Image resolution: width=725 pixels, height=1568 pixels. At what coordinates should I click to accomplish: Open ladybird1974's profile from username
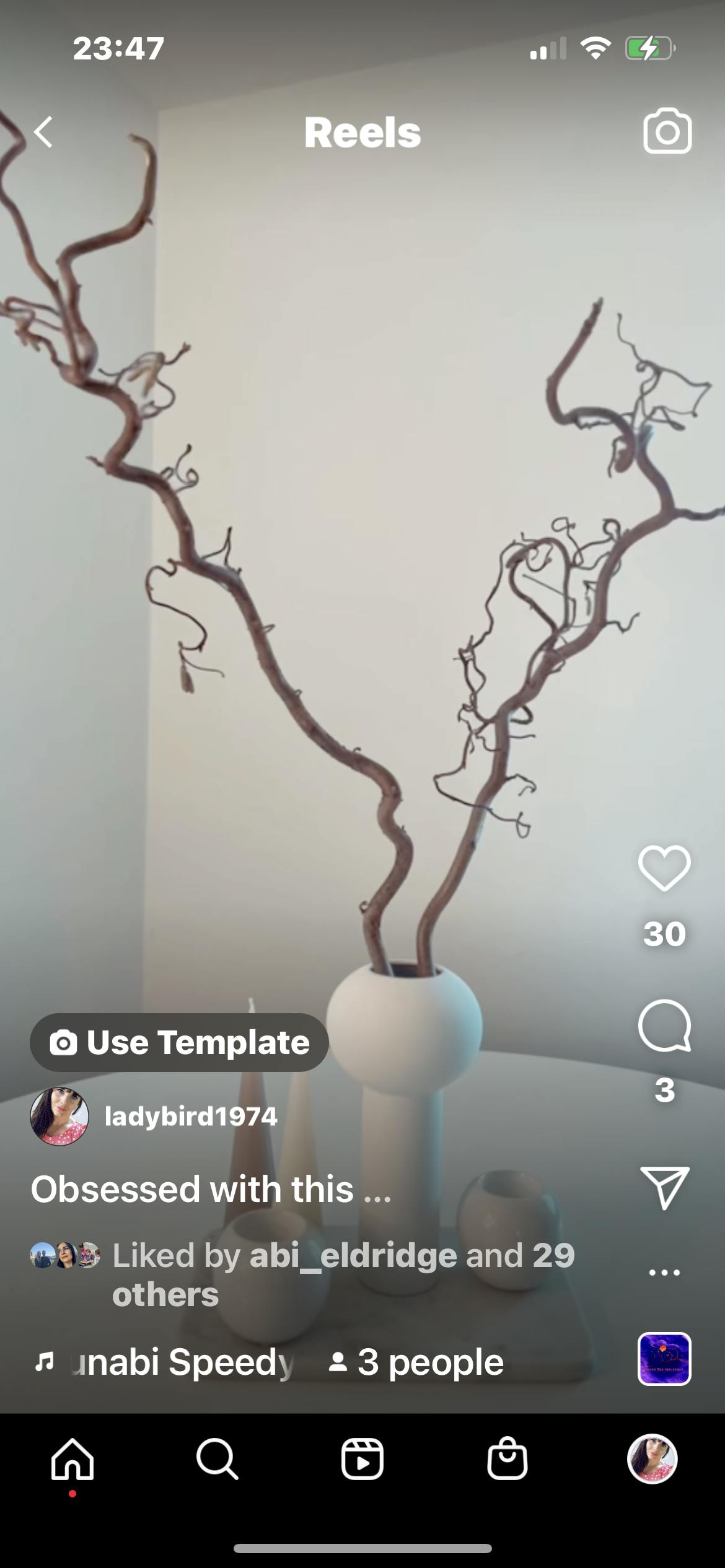point(191,1117)
